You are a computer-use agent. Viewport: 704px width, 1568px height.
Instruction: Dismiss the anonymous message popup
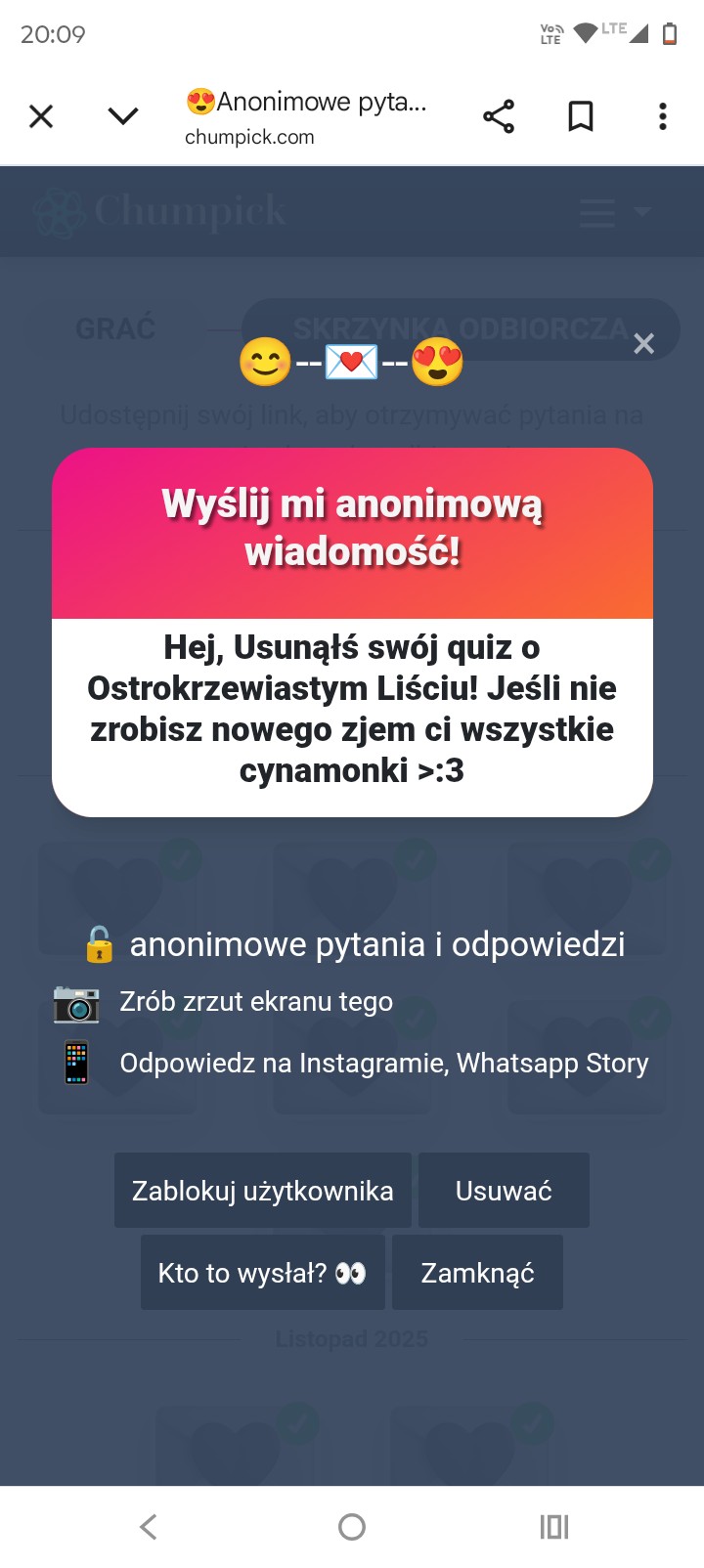[643, 343]
